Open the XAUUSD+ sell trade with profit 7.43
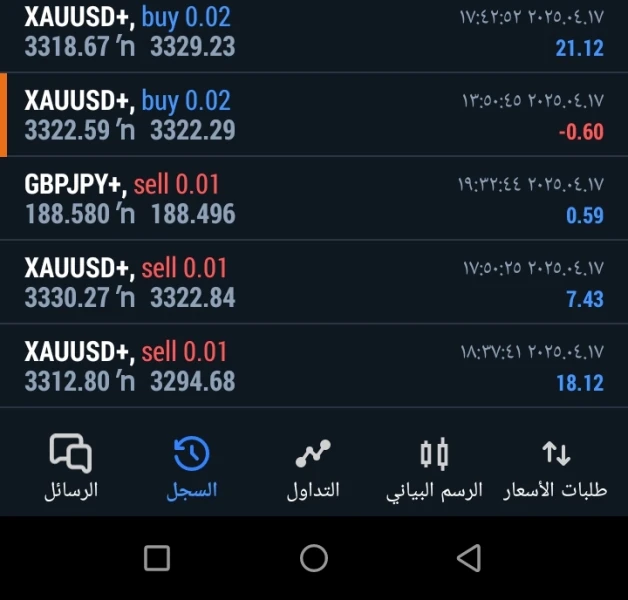 click(x=314, y=283)
